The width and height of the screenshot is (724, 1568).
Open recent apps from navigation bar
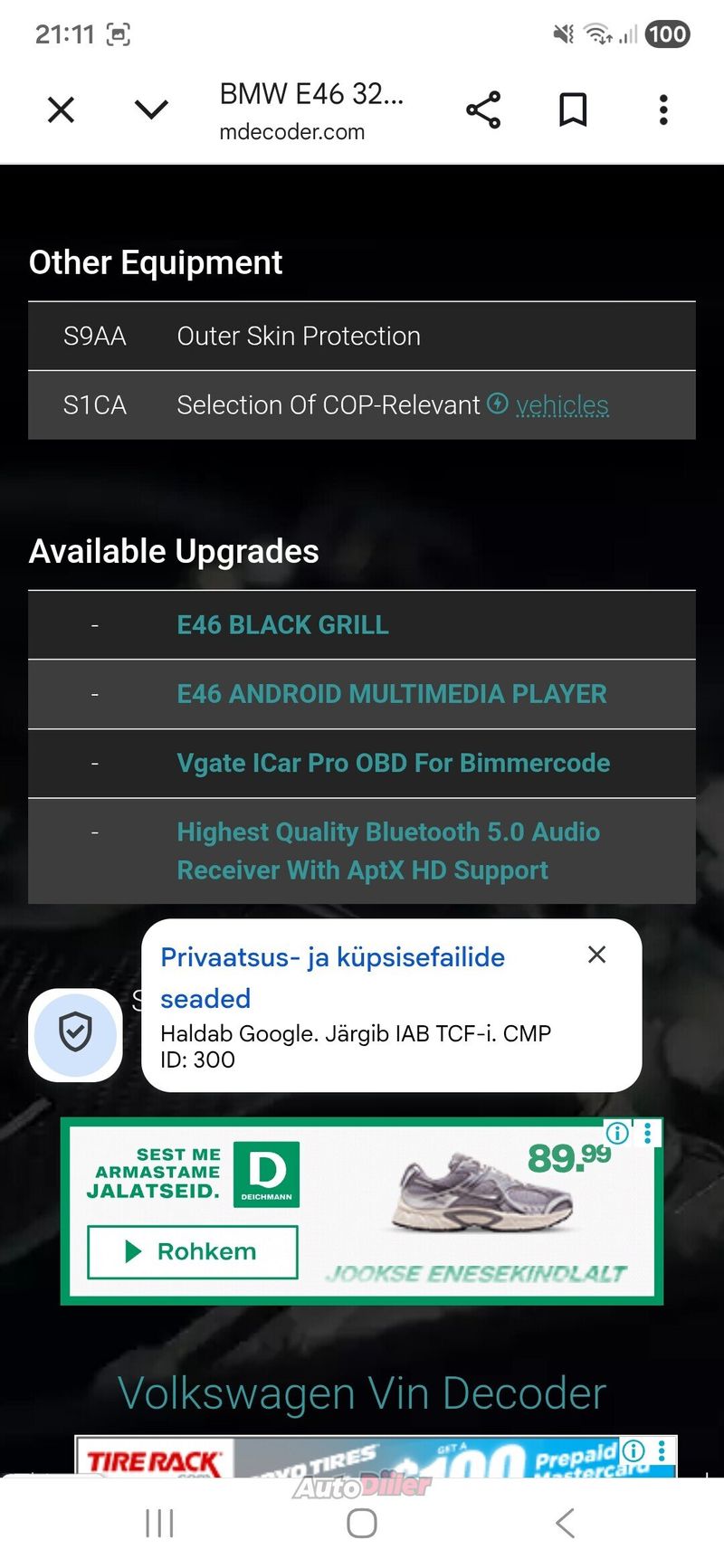click(159, 1524)
